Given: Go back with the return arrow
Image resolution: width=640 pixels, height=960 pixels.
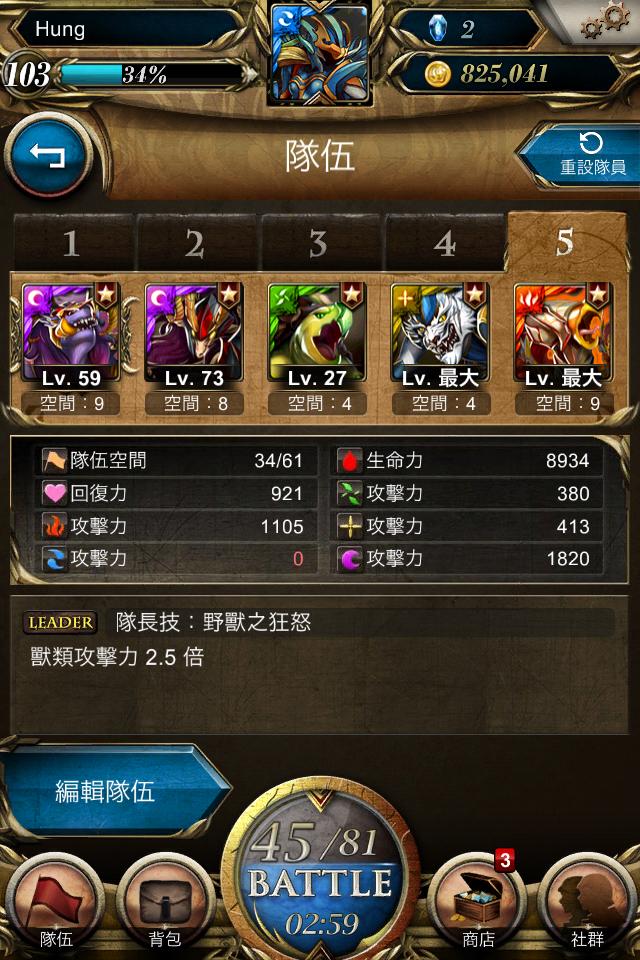Looking at the screenshot, I should pyautogui.click(x=47, y=155).
